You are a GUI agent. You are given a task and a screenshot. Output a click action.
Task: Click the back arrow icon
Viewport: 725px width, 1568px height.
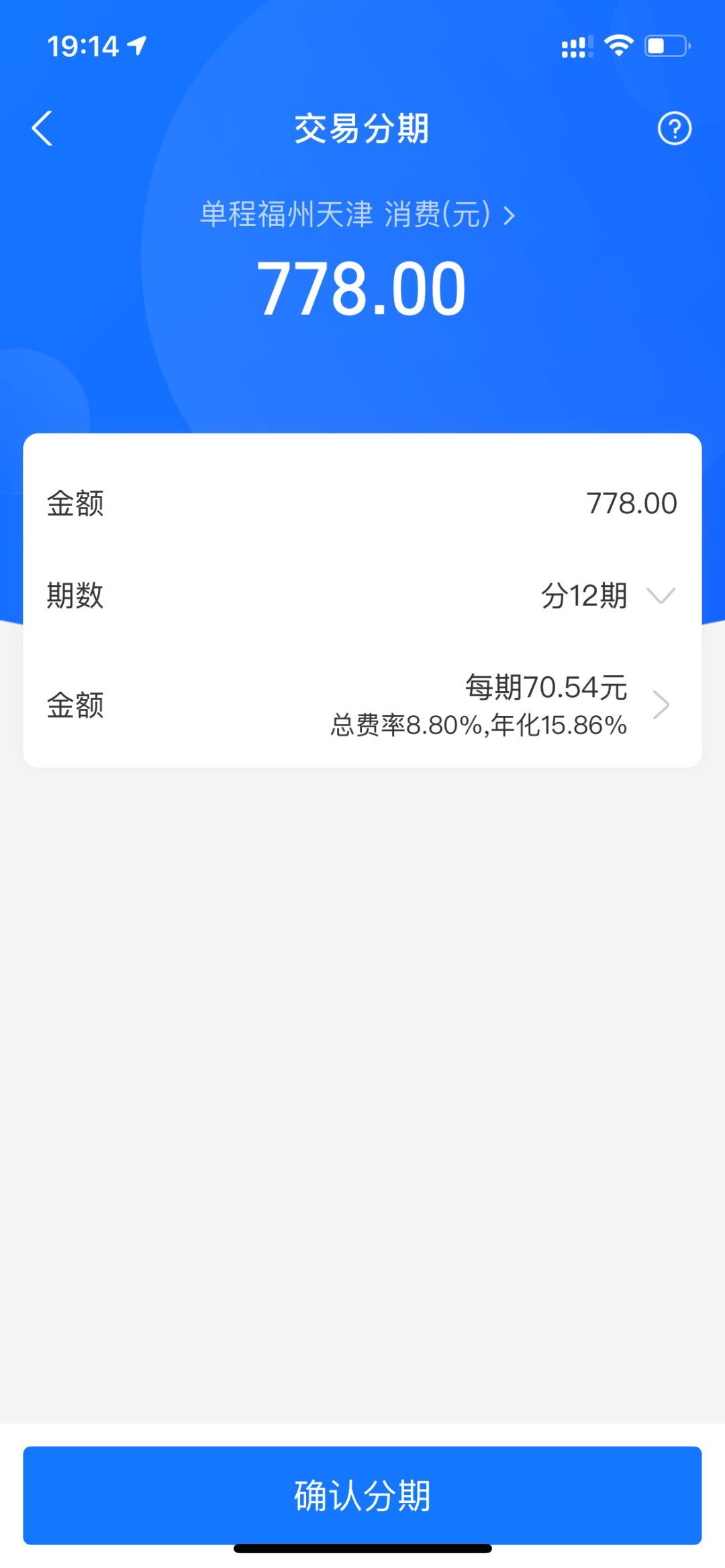pos(42,129)
